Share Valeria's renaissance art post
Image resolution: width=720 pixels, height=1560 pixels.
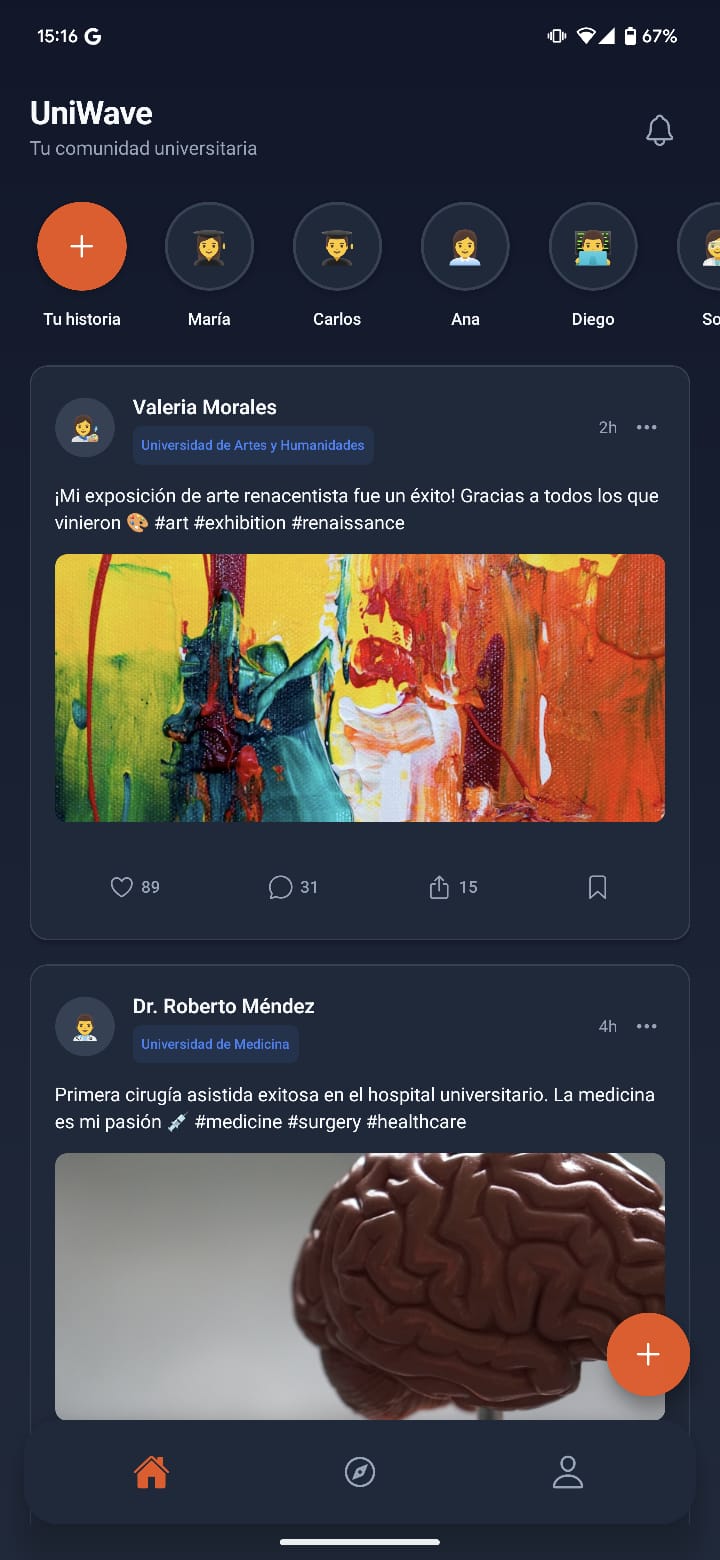click(x=439, y=886)
